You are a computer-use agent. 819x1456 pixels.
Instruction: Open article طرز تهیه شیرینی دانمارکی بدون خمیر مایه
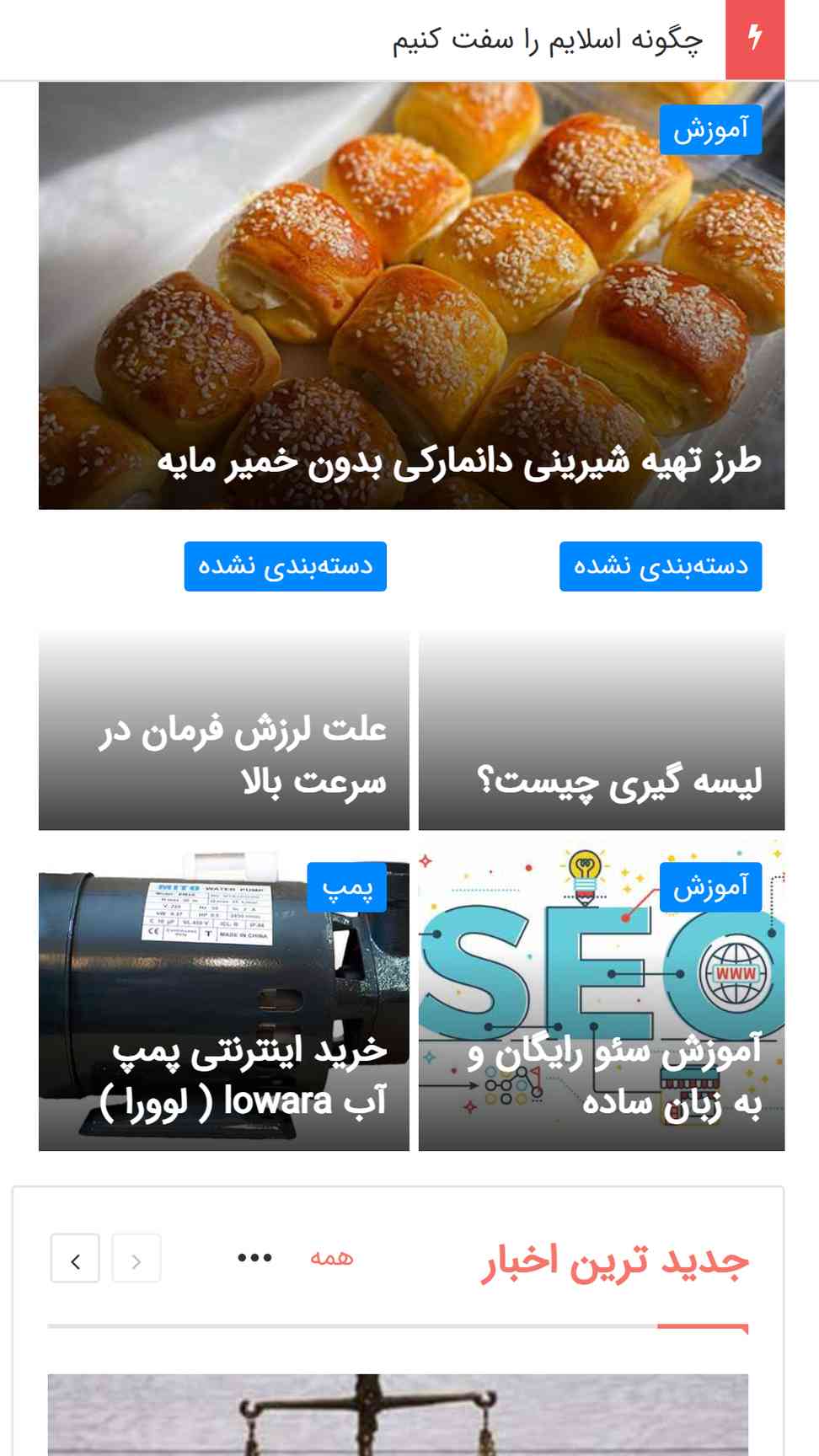coord(459,462)
